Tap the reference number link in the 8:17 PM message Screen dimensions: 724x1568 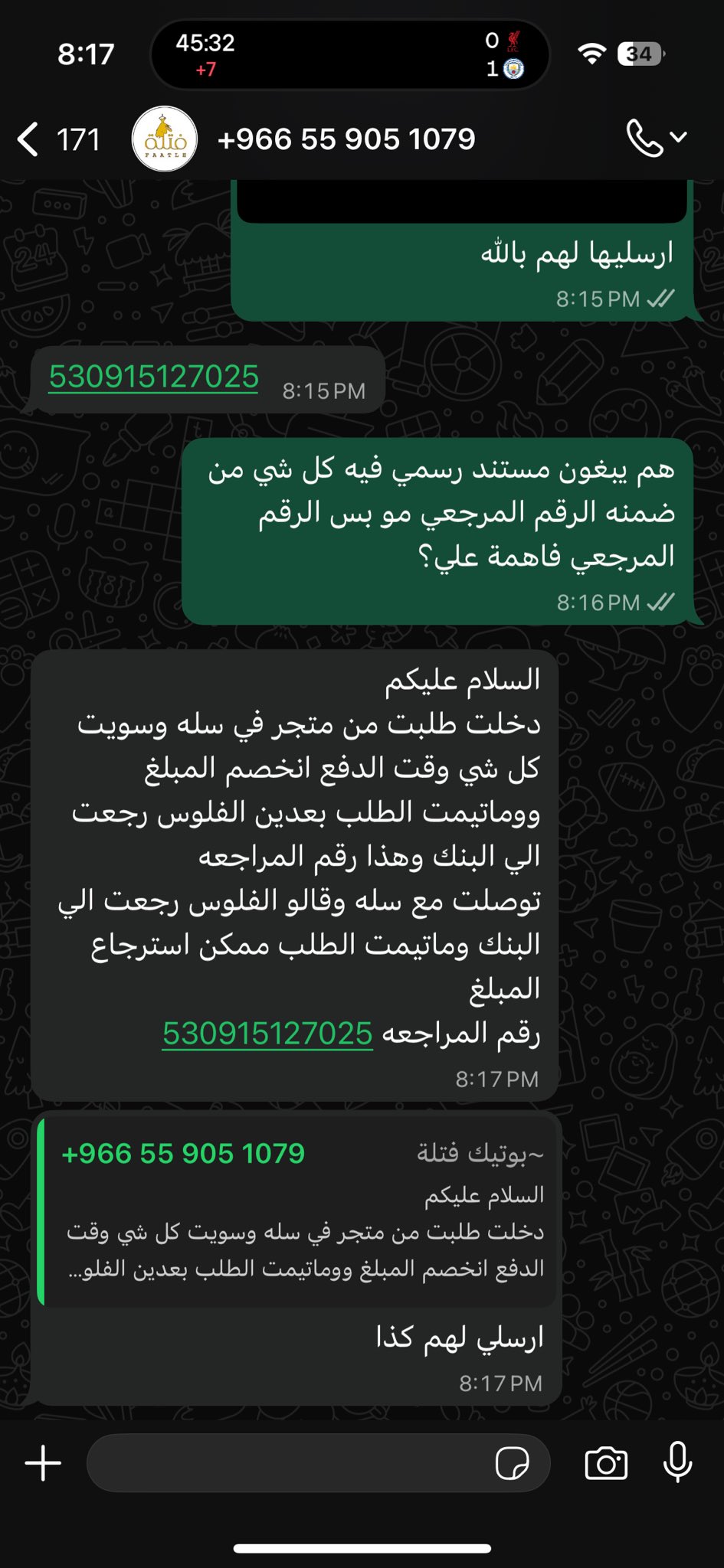tap(267, 1034)
